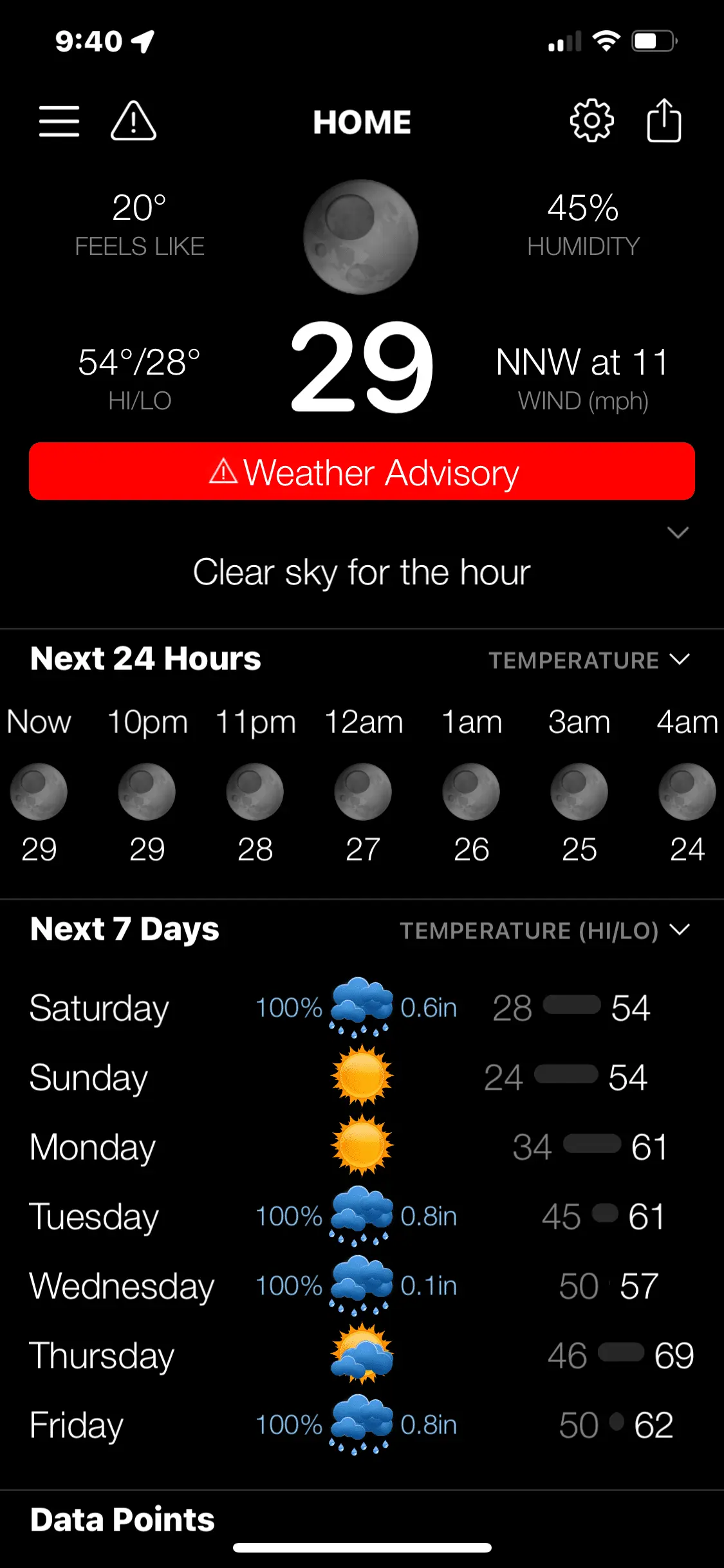724x1568 pixels.
Task: Open Friday's forecast row
Action: [362, 1425]
